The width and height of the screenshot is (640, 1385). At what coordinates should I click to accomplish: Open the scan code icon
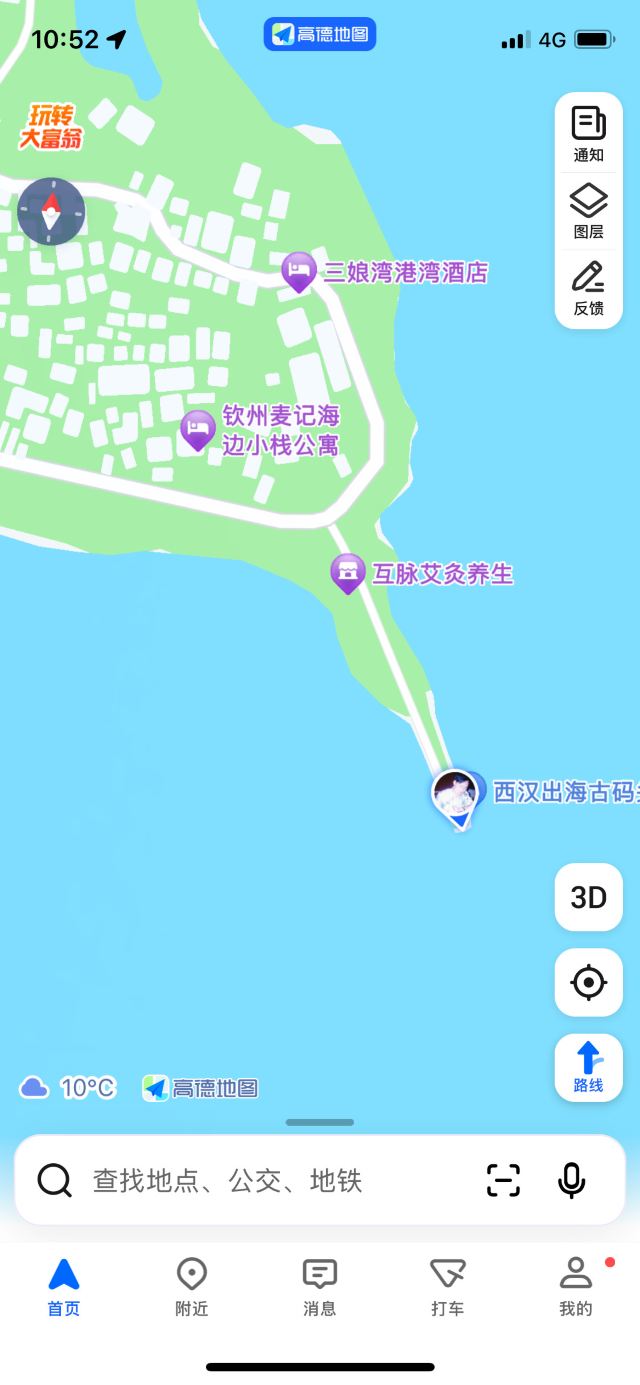click(x=504, y=1181)
